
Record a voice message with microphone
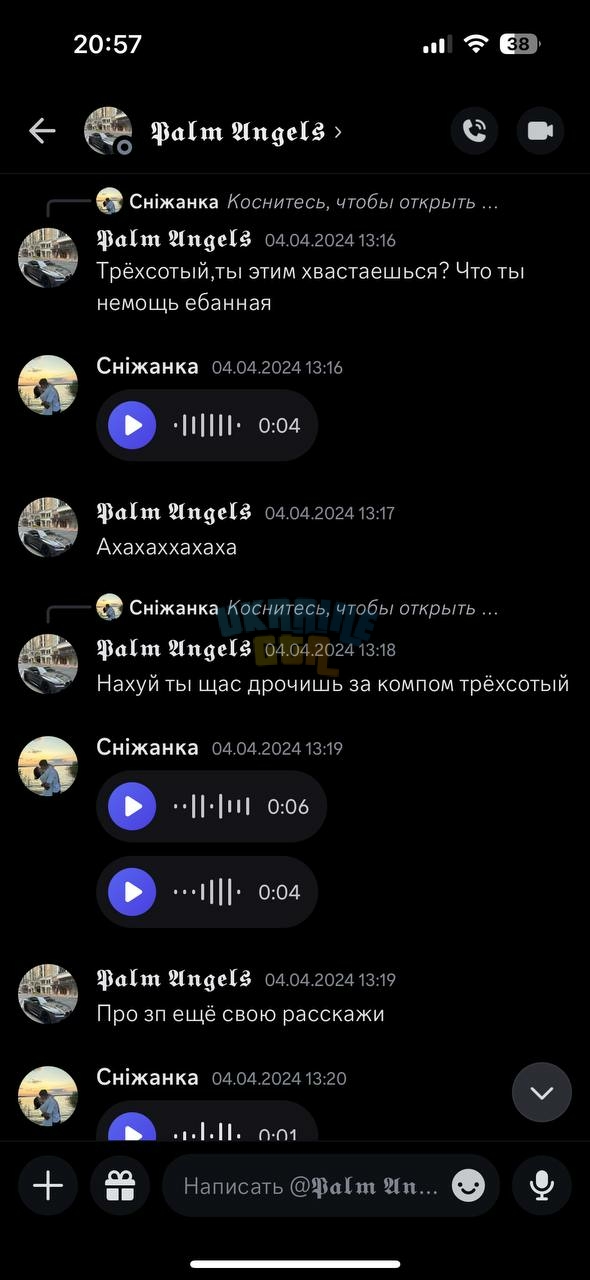[x=541, y=1186]
